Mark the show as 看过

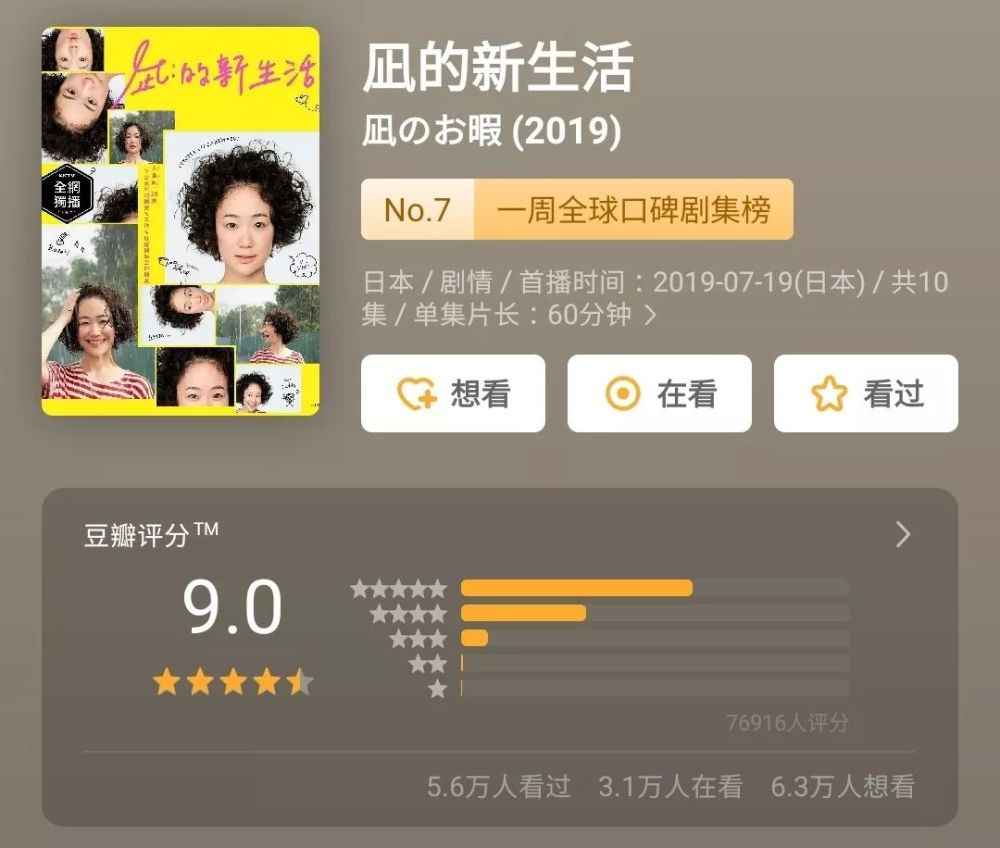865,394
